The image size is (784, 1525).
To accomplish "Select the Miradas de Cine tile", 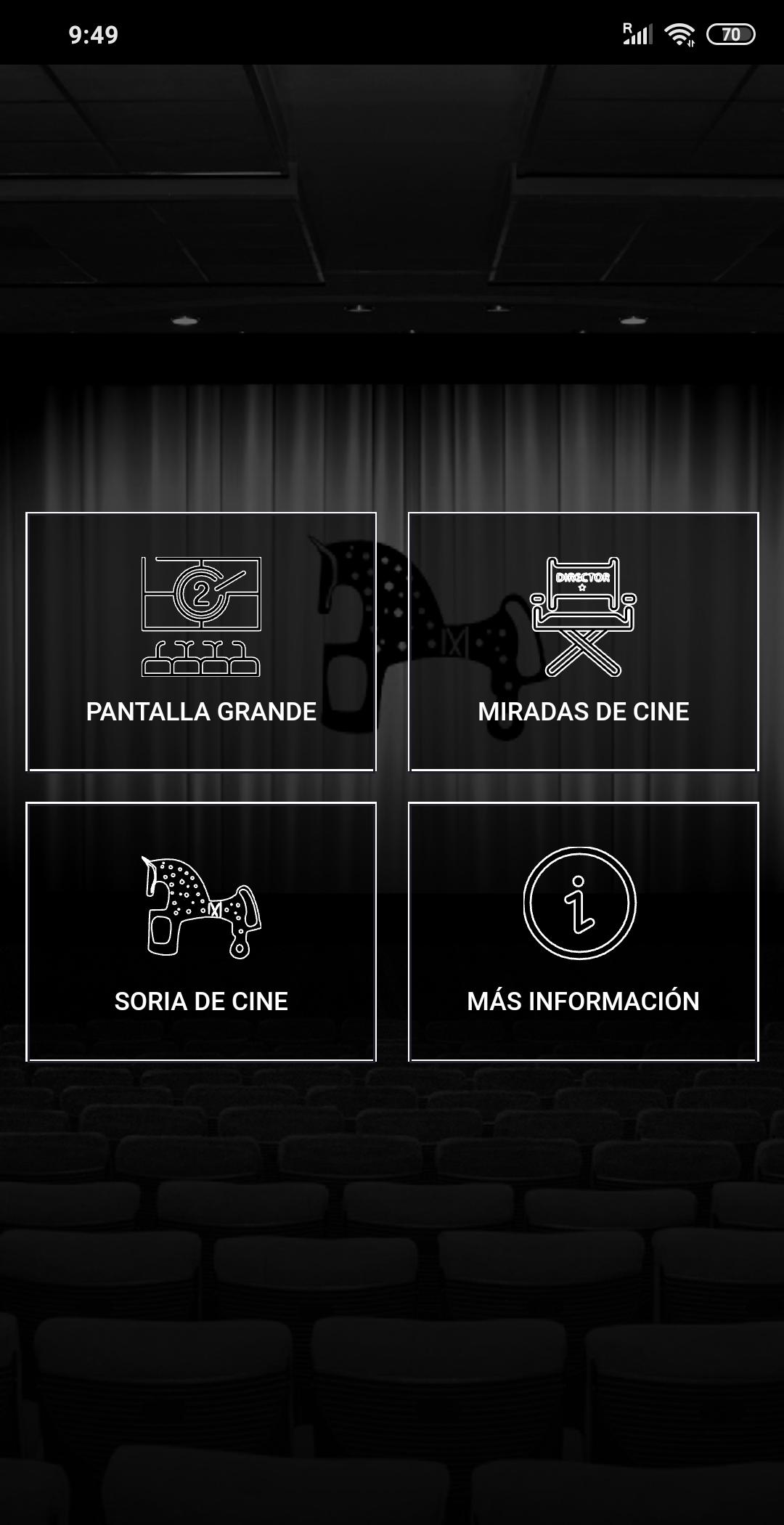I will (x=584, y=641).
